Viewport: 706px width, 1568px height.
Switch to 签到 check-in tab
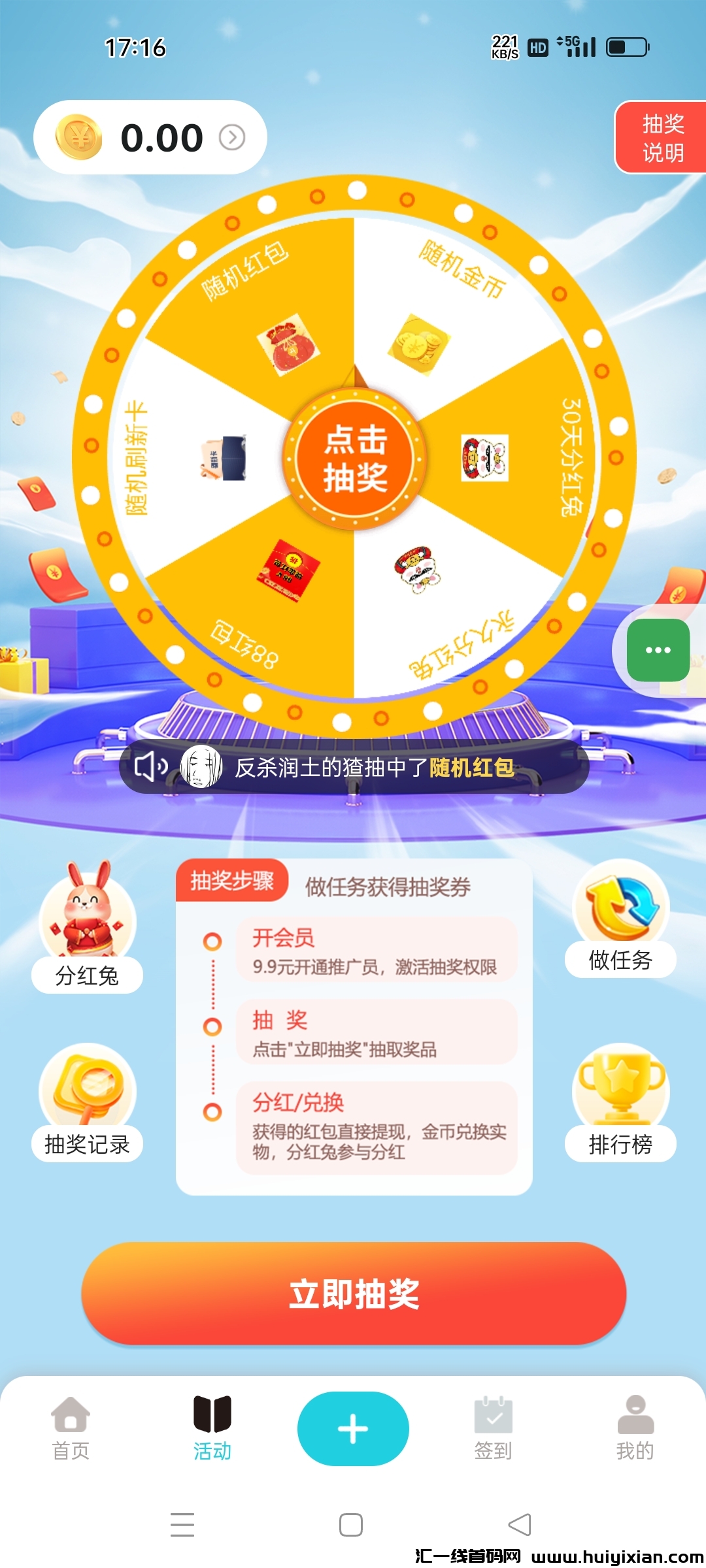coord(493,1428)
